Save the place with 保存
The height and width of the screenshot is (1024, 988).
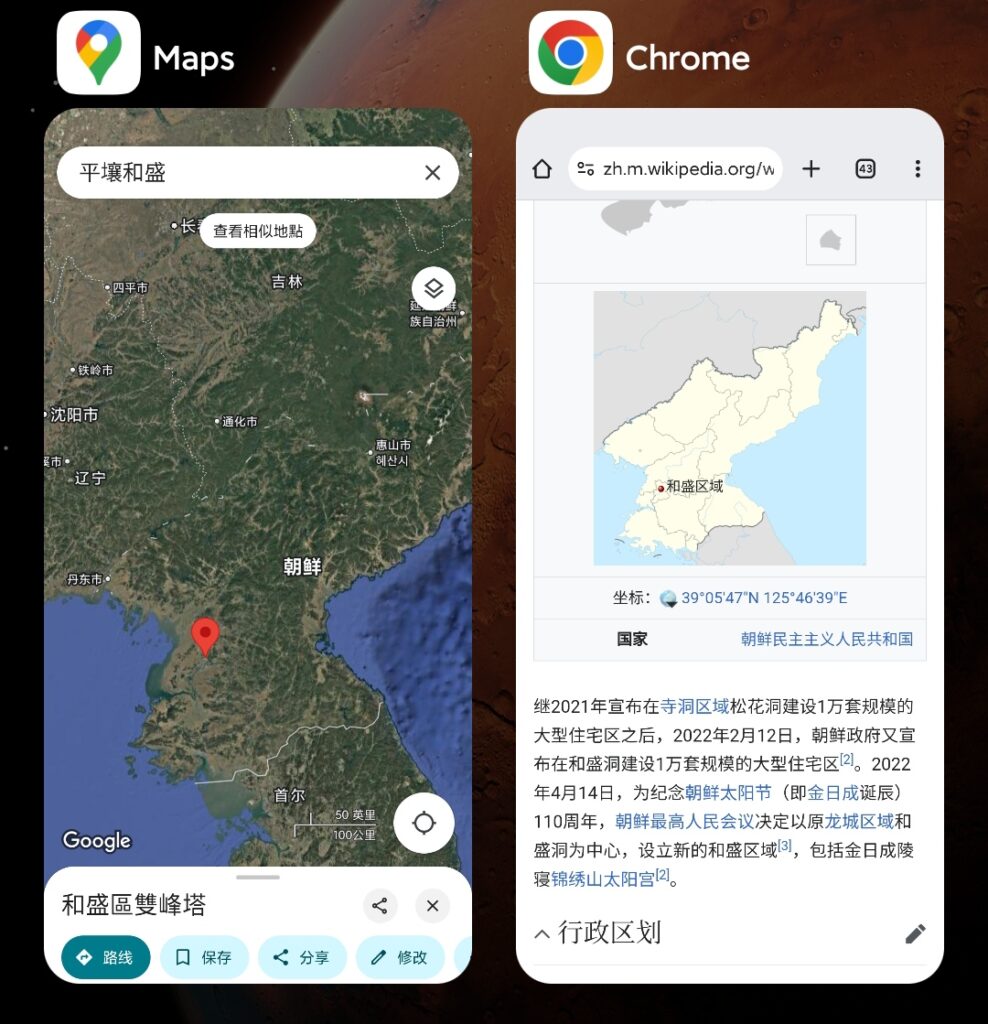tap(204, 957)
